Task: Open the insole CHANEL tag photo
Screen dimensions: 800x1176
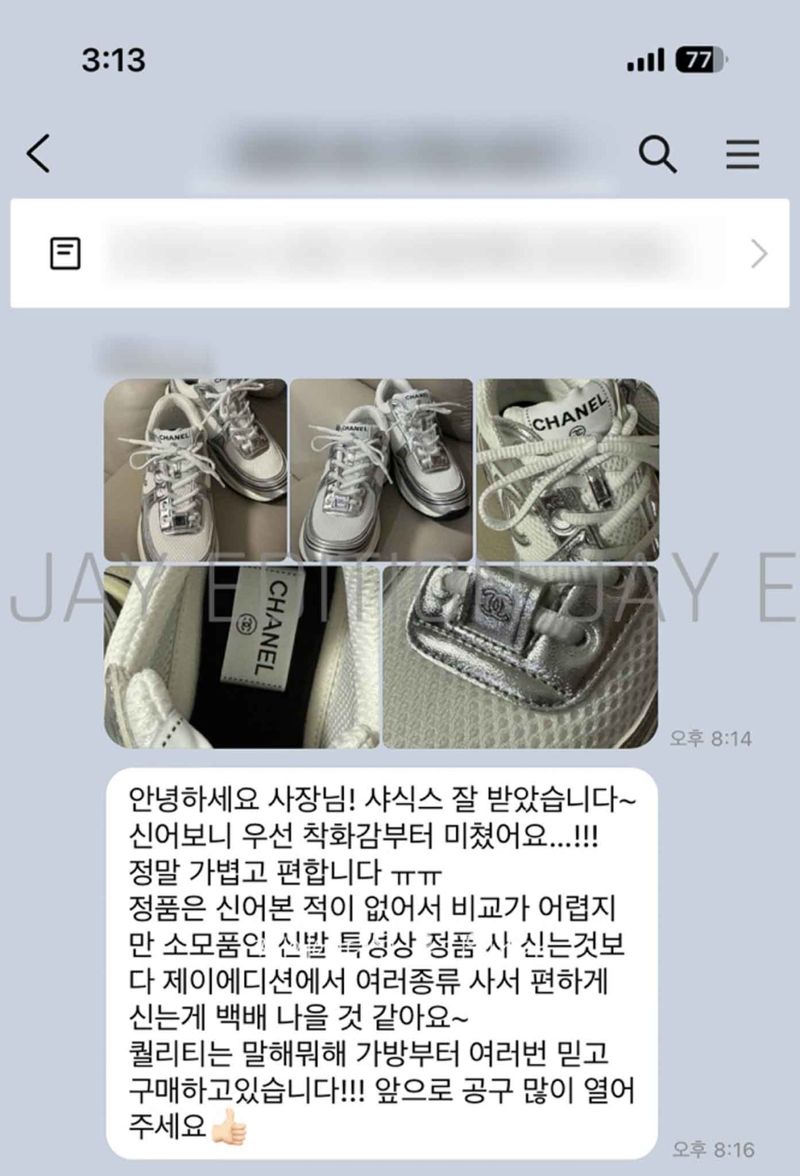Action: [241, 656]
